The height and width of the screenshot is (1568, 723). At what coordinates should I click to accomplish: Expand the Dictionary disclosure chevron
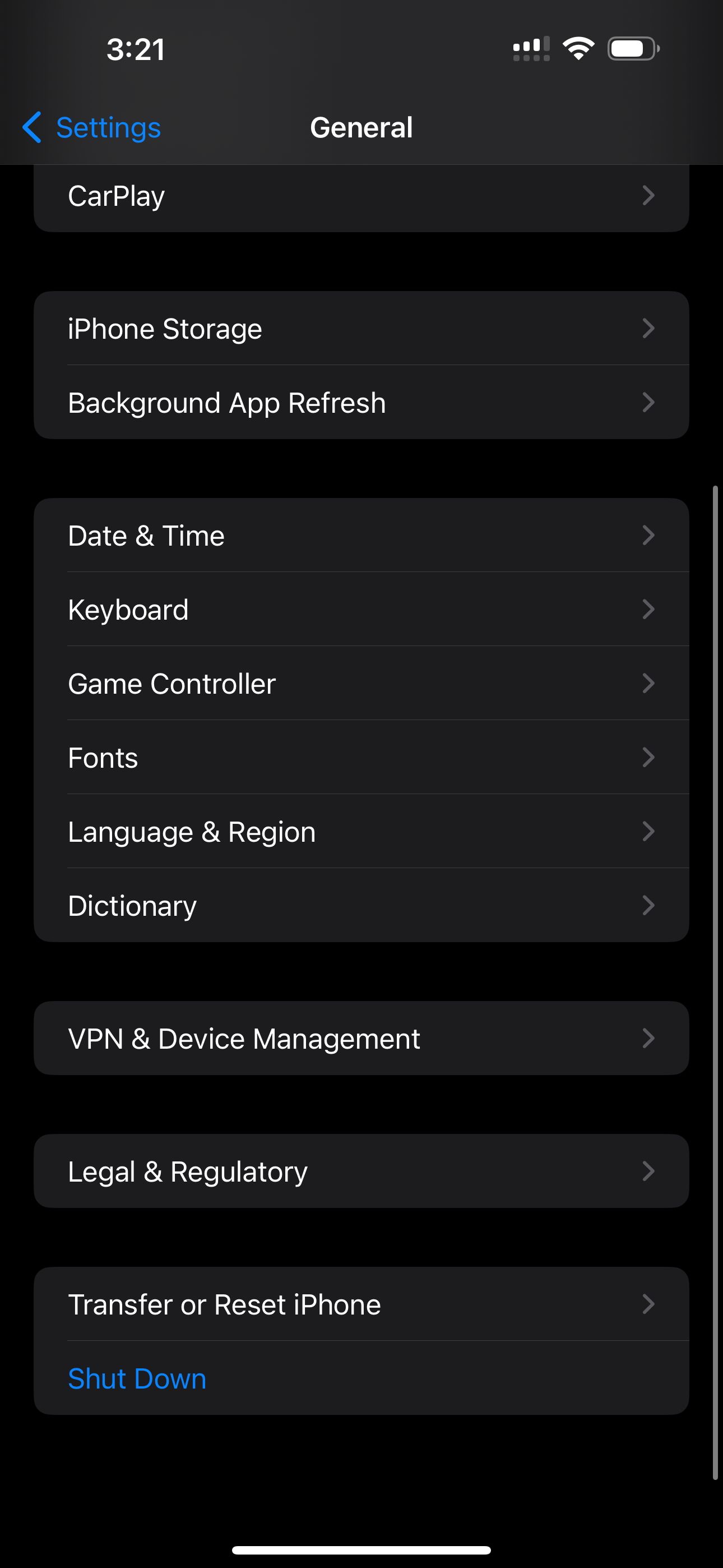tap(650, 905)
